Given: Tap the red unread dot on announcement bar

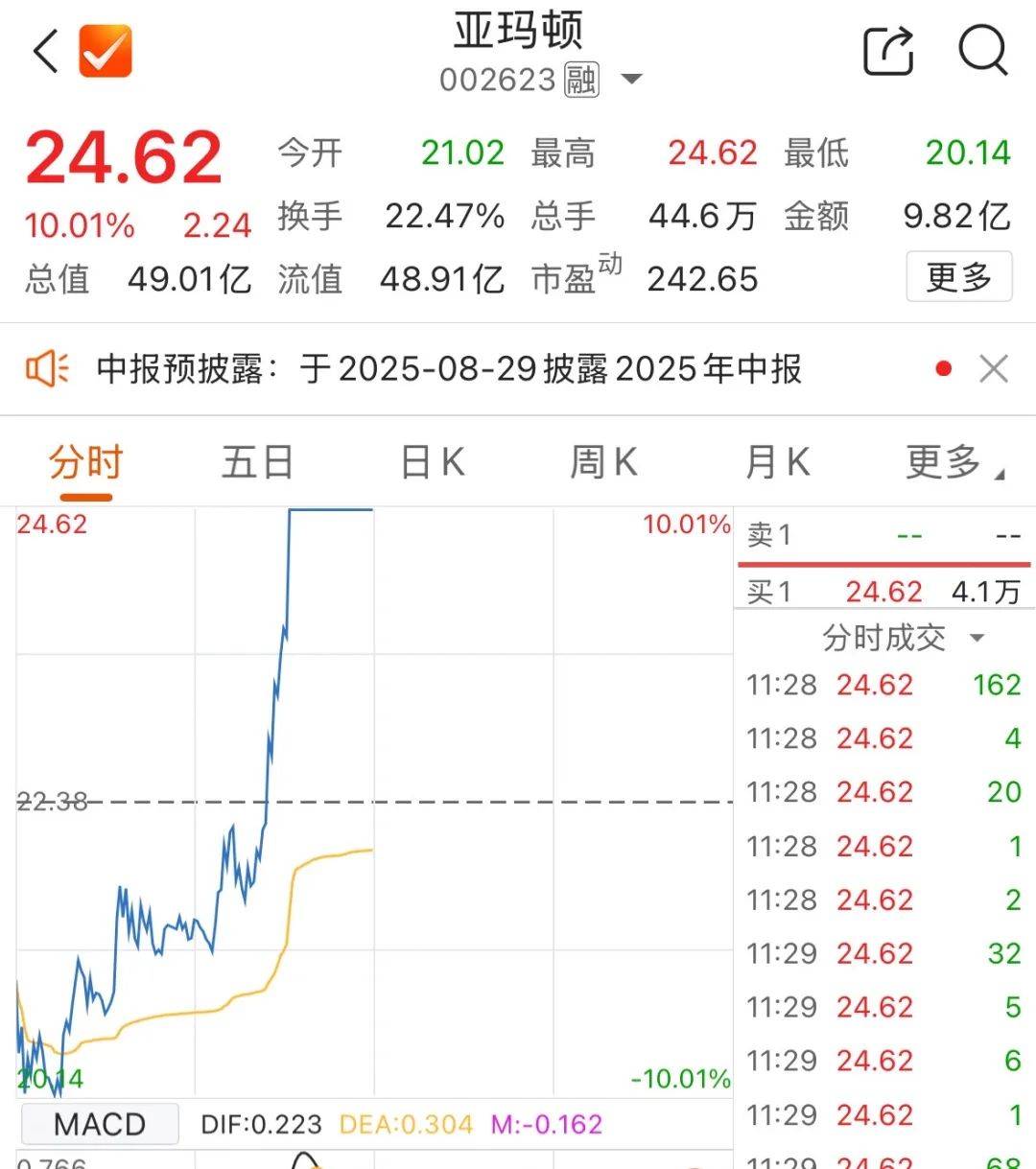Looking at the screenshot, I should click(942, 368).
